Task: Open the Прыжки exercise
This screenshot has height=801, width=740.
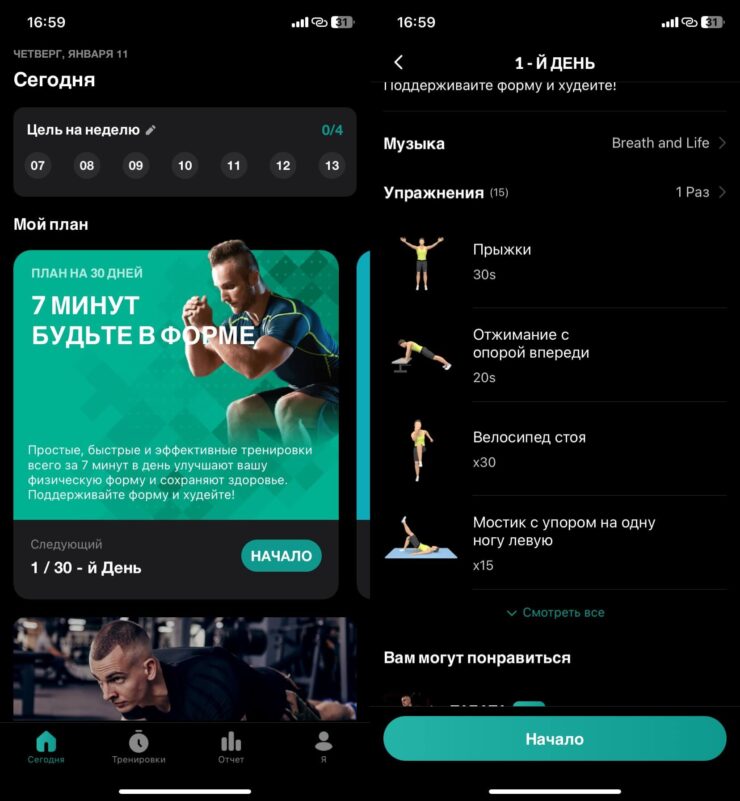Action: coord(555,261)
